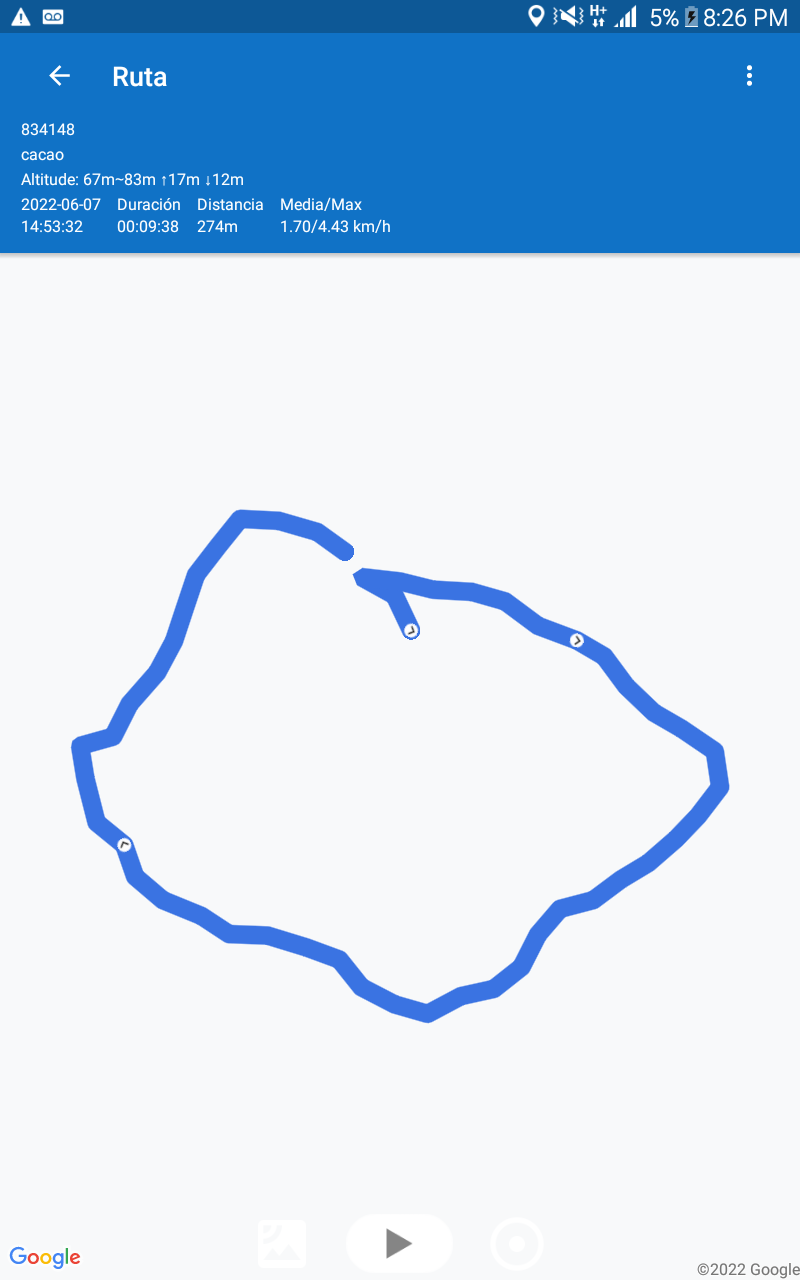Go back from the Ruta screen
Screen dimensions: 800x1280
coord(60,76)
